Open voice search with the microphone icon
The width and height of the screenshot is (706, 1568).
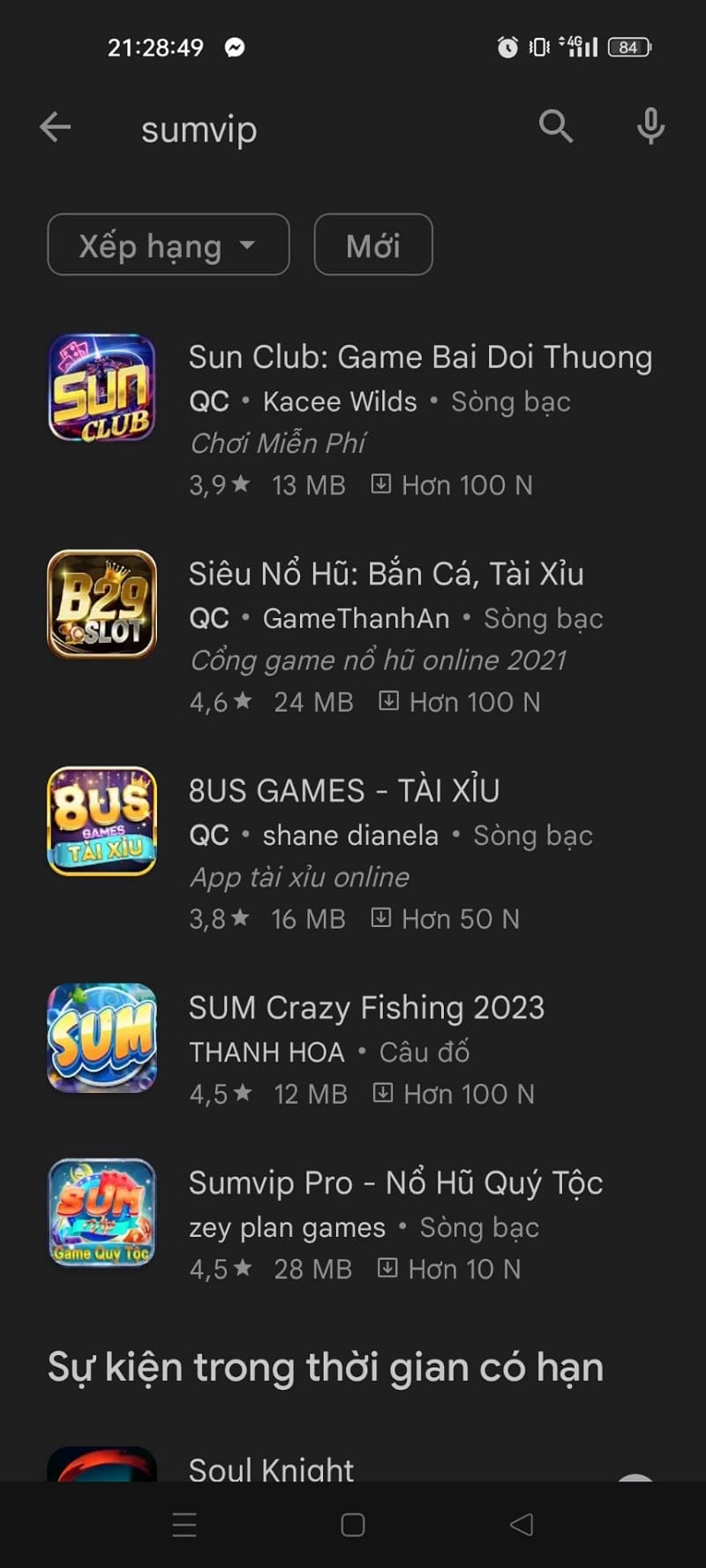click(650, 126)
